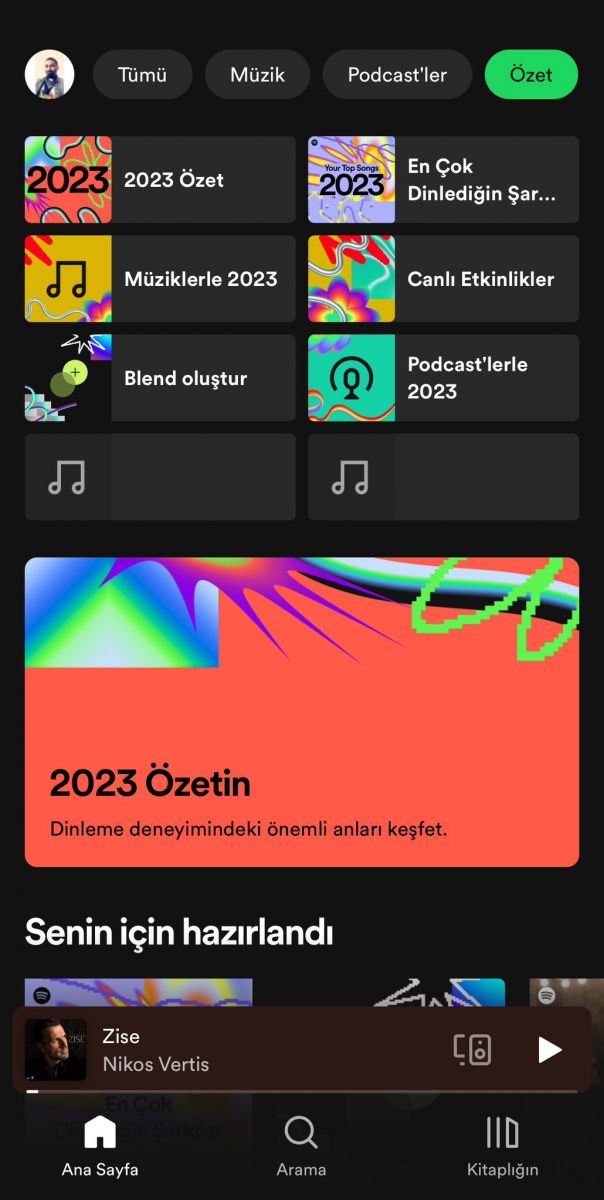Select the Tümü filter chip
Screen dimensions: 604x1200
tap(142, 75)
